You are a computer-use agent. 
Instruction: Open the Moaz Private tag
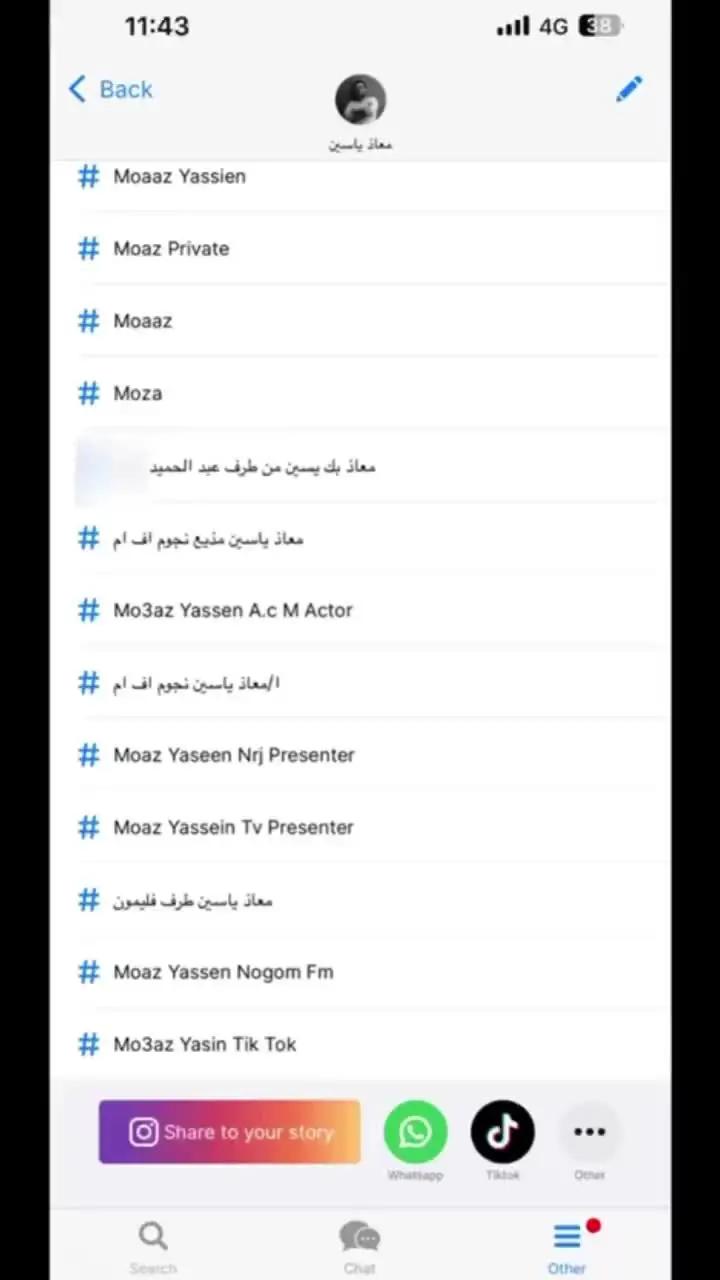coord(360,248)
